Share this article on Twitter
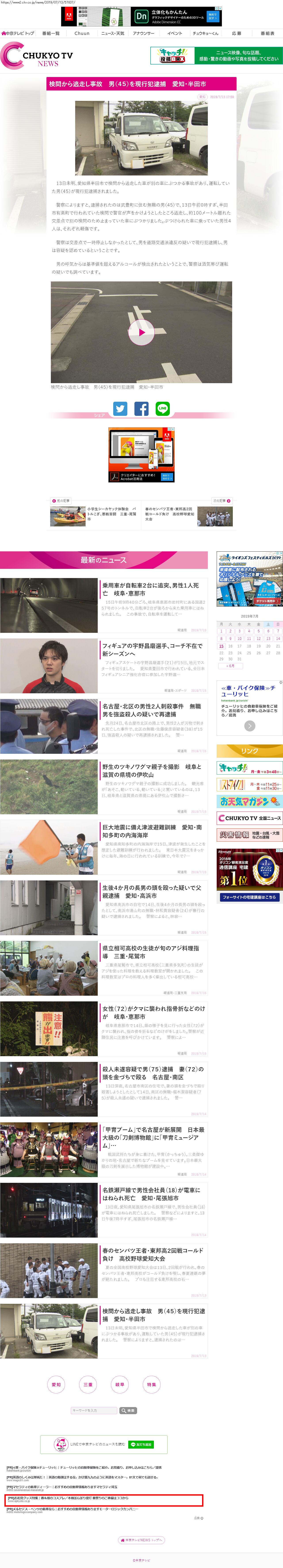This screenshot has height=1568, width=283. (120, 408)
